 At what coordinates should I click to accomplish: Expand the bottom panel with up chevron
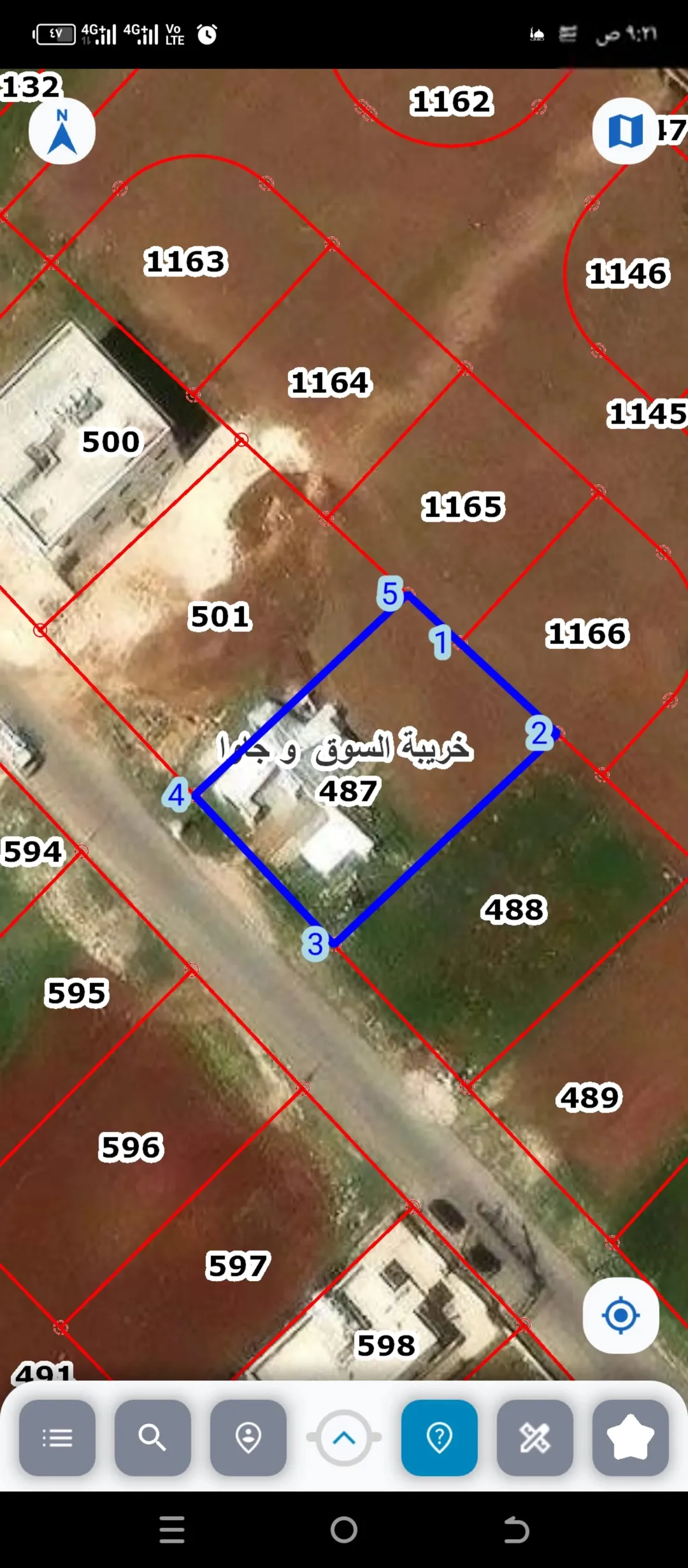click(344, 1437)
